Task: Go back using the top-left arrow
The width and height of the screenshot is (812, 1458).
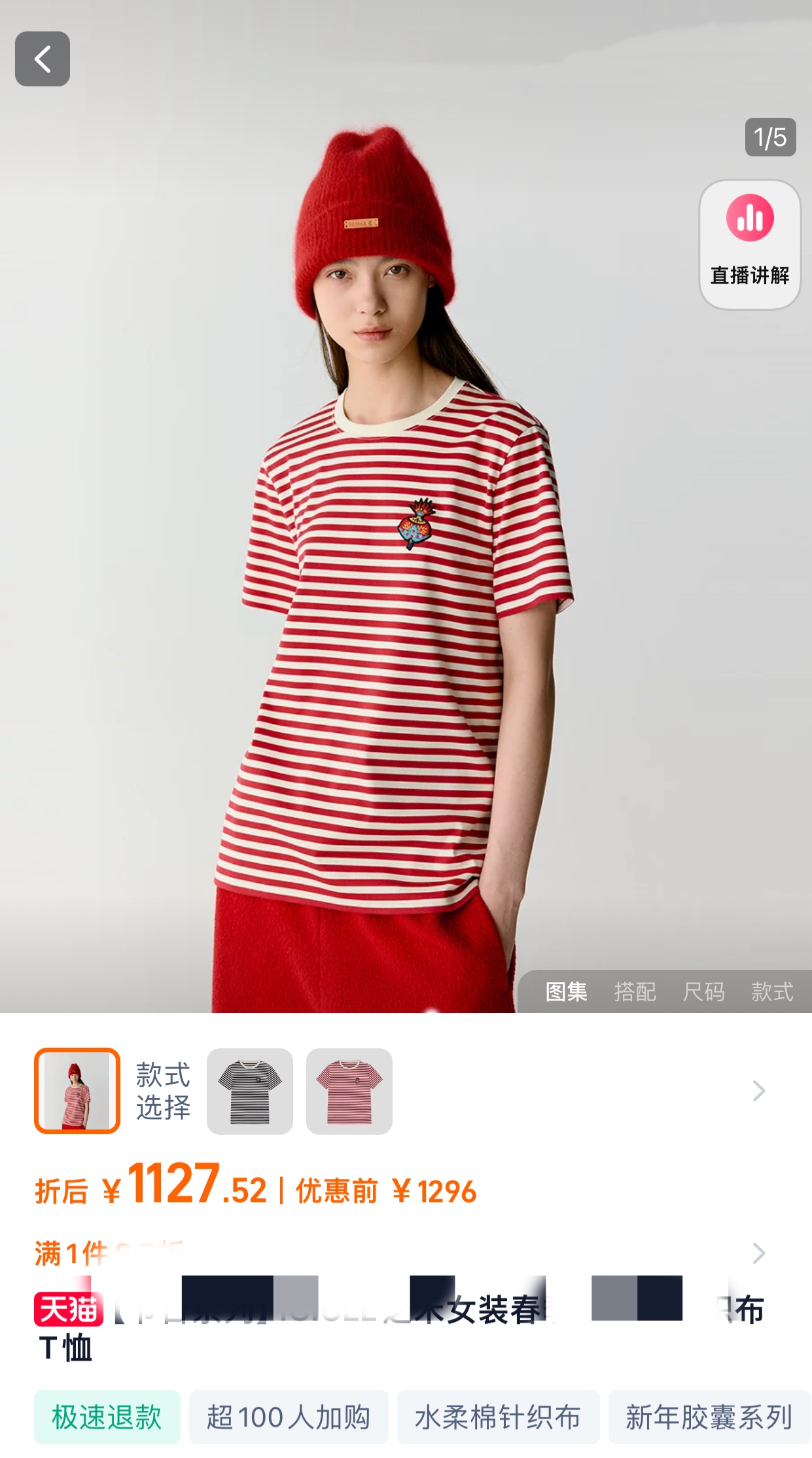Action: click(x=43, y=59)
